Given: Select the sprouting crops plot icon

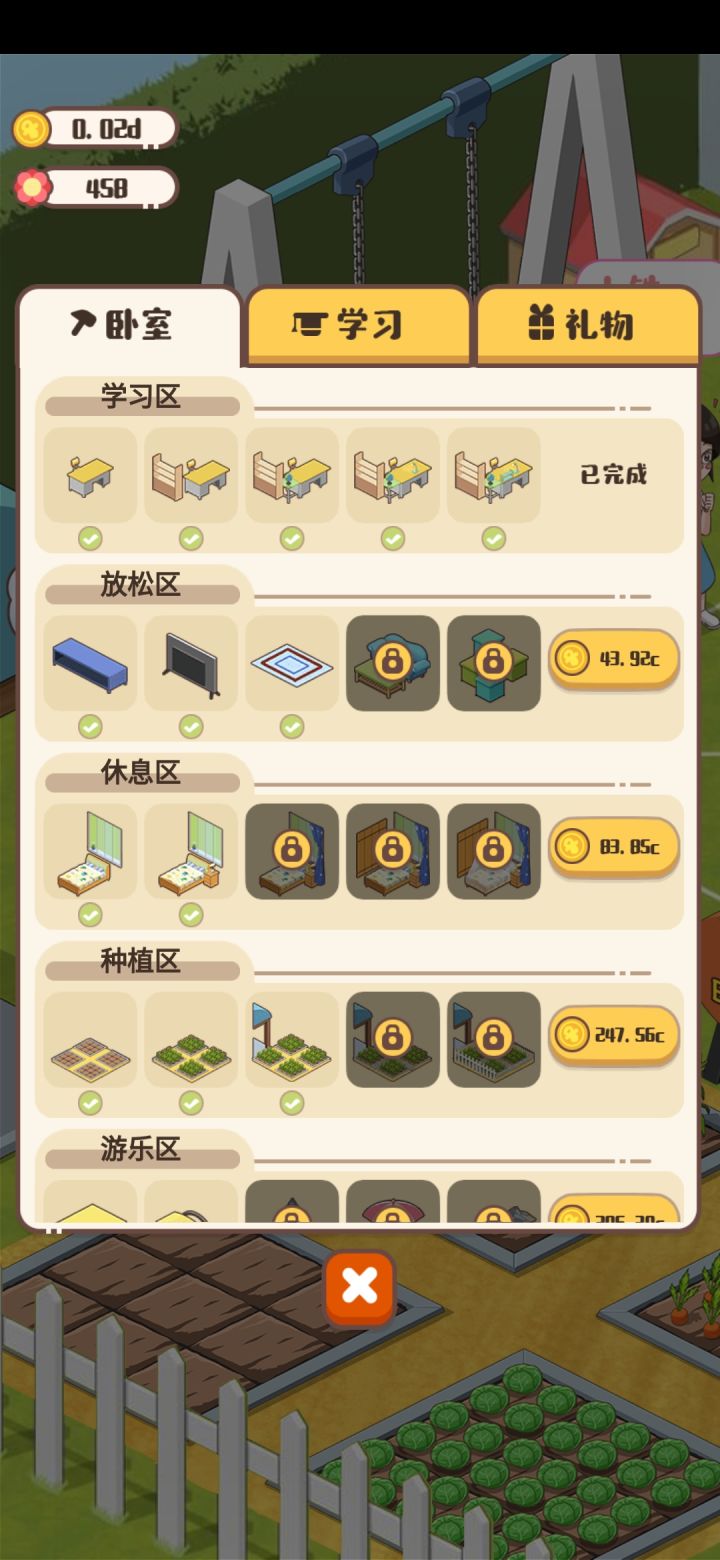Looking at the screenshot, I should pyautogui.click(x=191, y=1040).
